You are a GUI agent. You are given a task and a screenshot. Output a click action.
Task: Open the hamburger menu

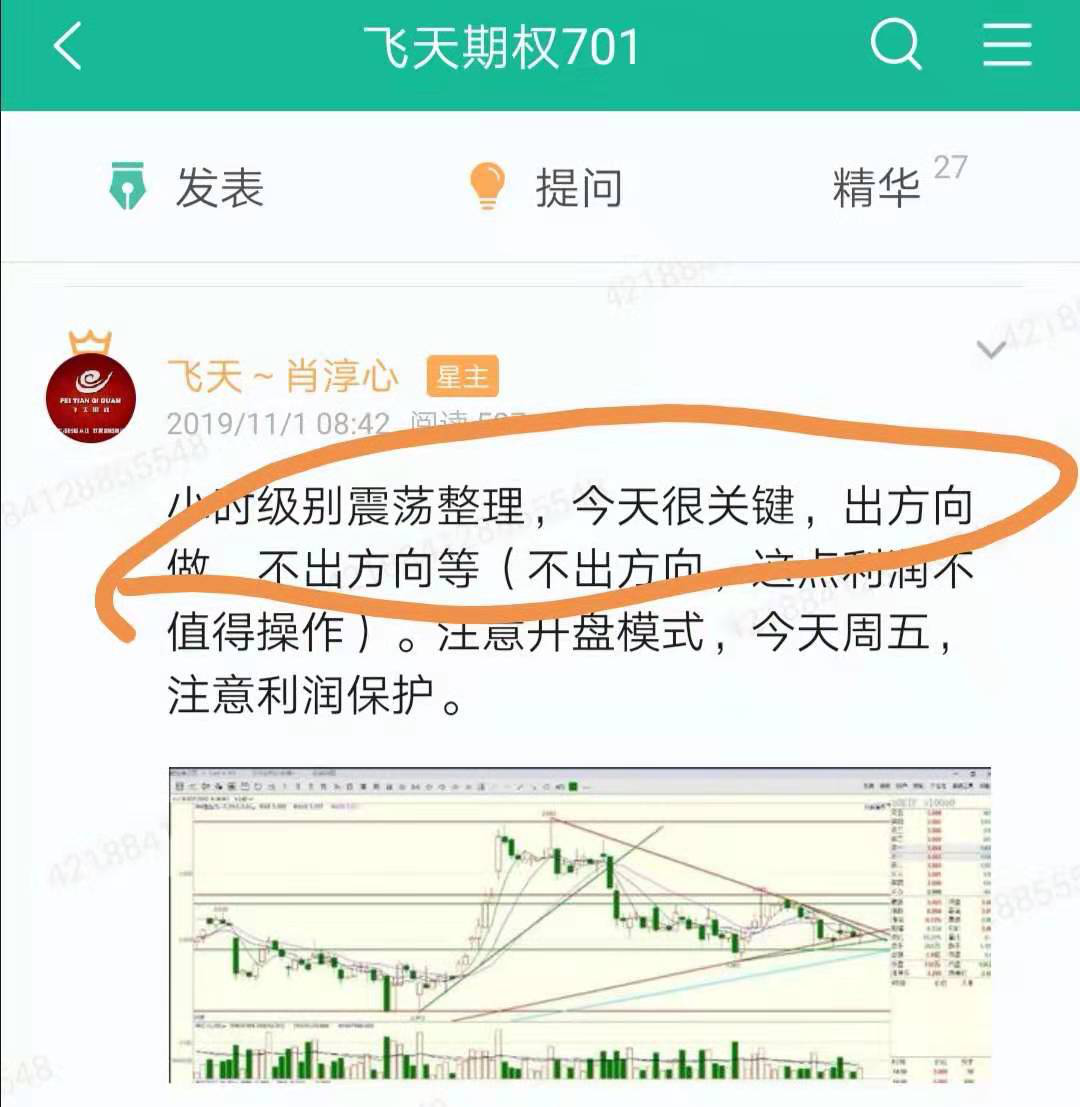(1006, 46)
